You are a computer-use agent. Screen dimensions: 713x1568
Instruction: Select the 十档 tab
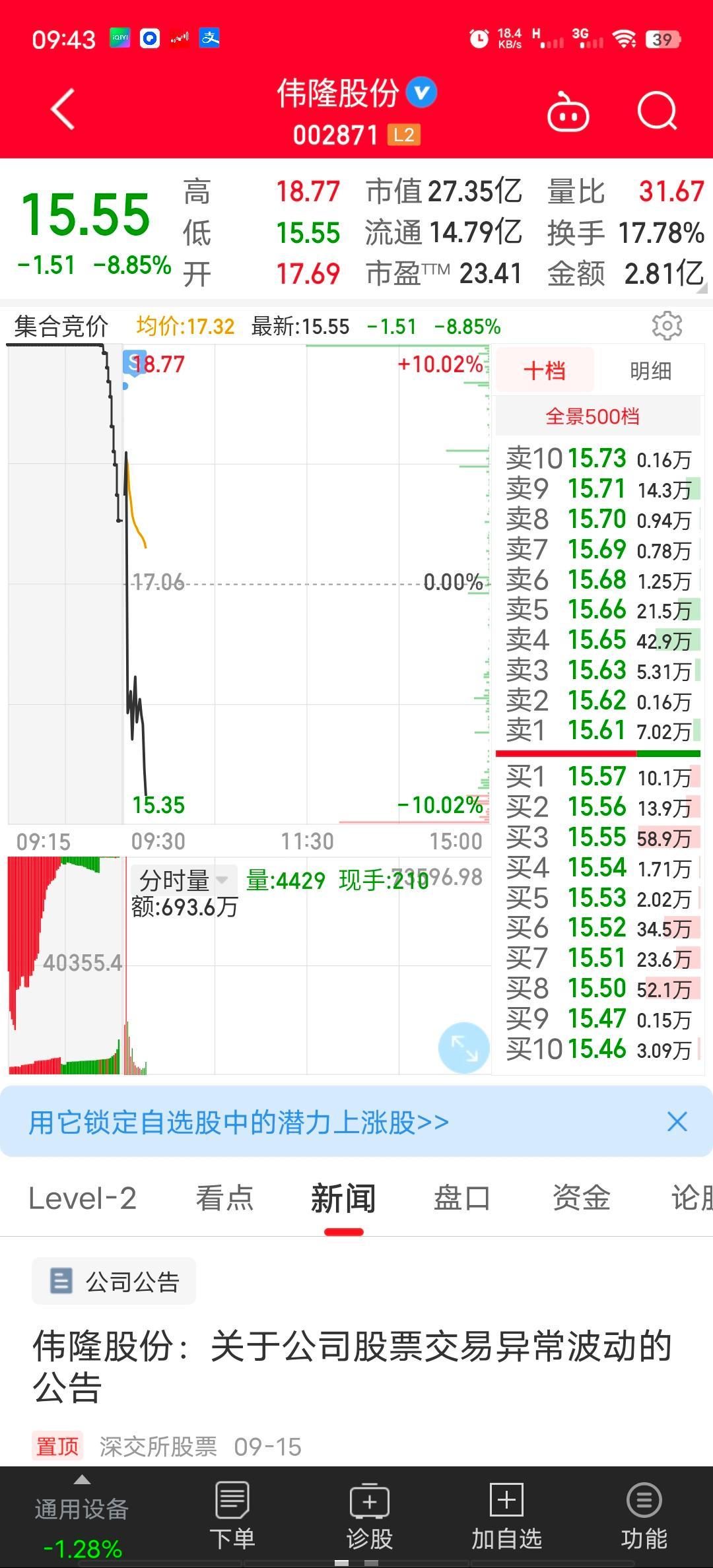pos(545,371)
